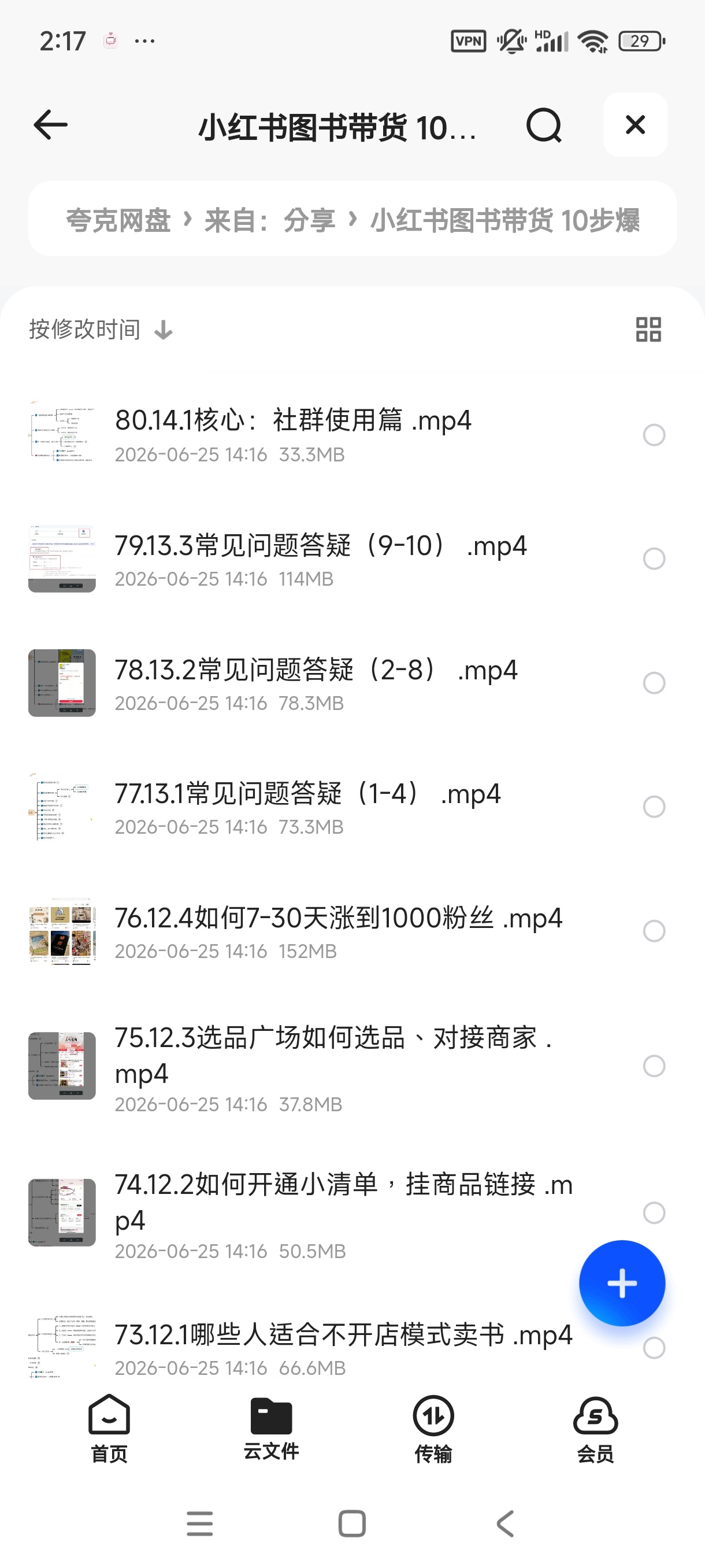This screenshot has width=705, height=1568.
Task: Select the circle for 77.13.1常见问题答疑
Action: tap(654, 807)
